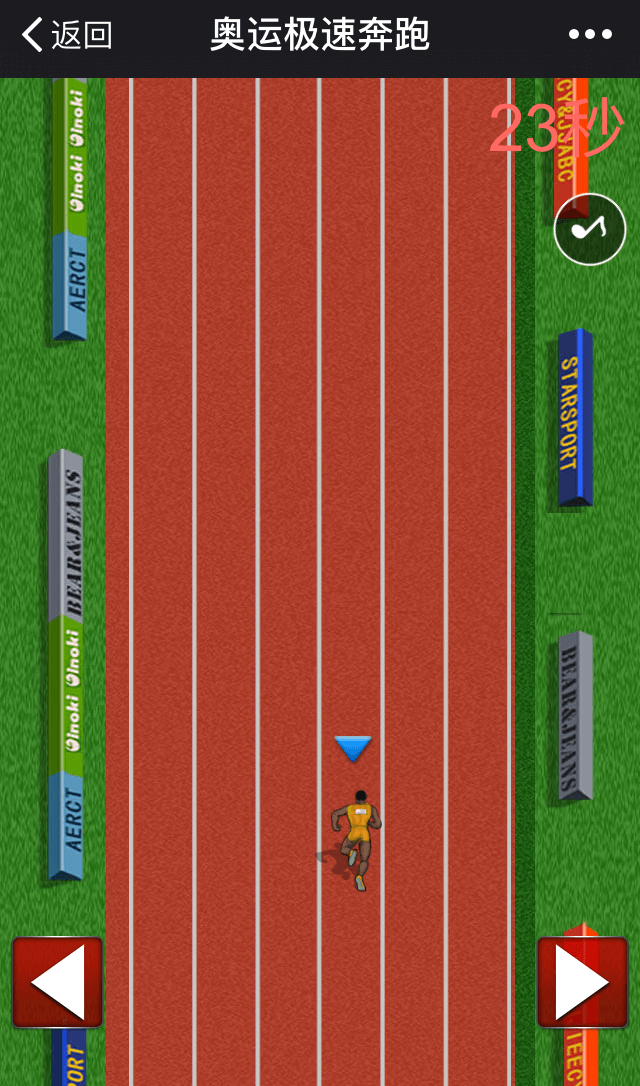This screenshot has height=1086, width=640.
Task: Open the three-dot overflow menu
Action: pyautogui.click(x=590, y=34)
